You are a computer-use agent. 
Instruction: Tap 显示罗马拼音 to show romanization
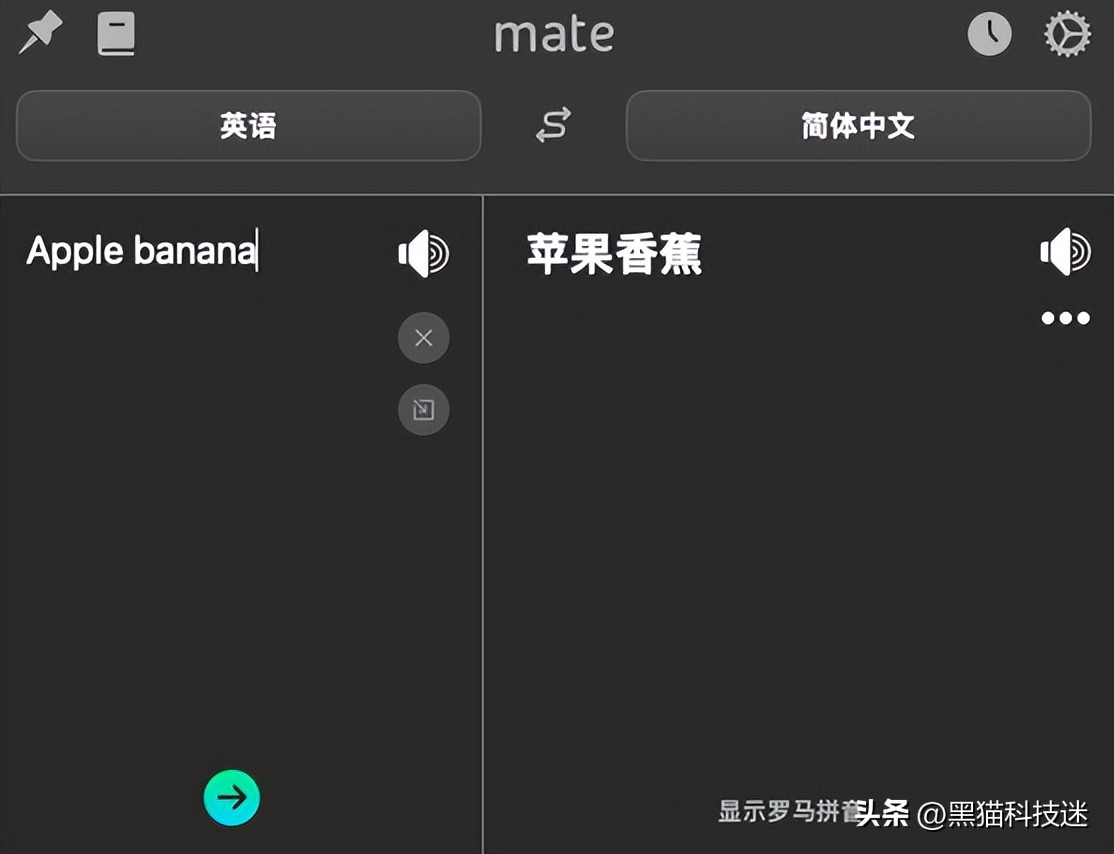pyautogui.click(x=785, y=811)
